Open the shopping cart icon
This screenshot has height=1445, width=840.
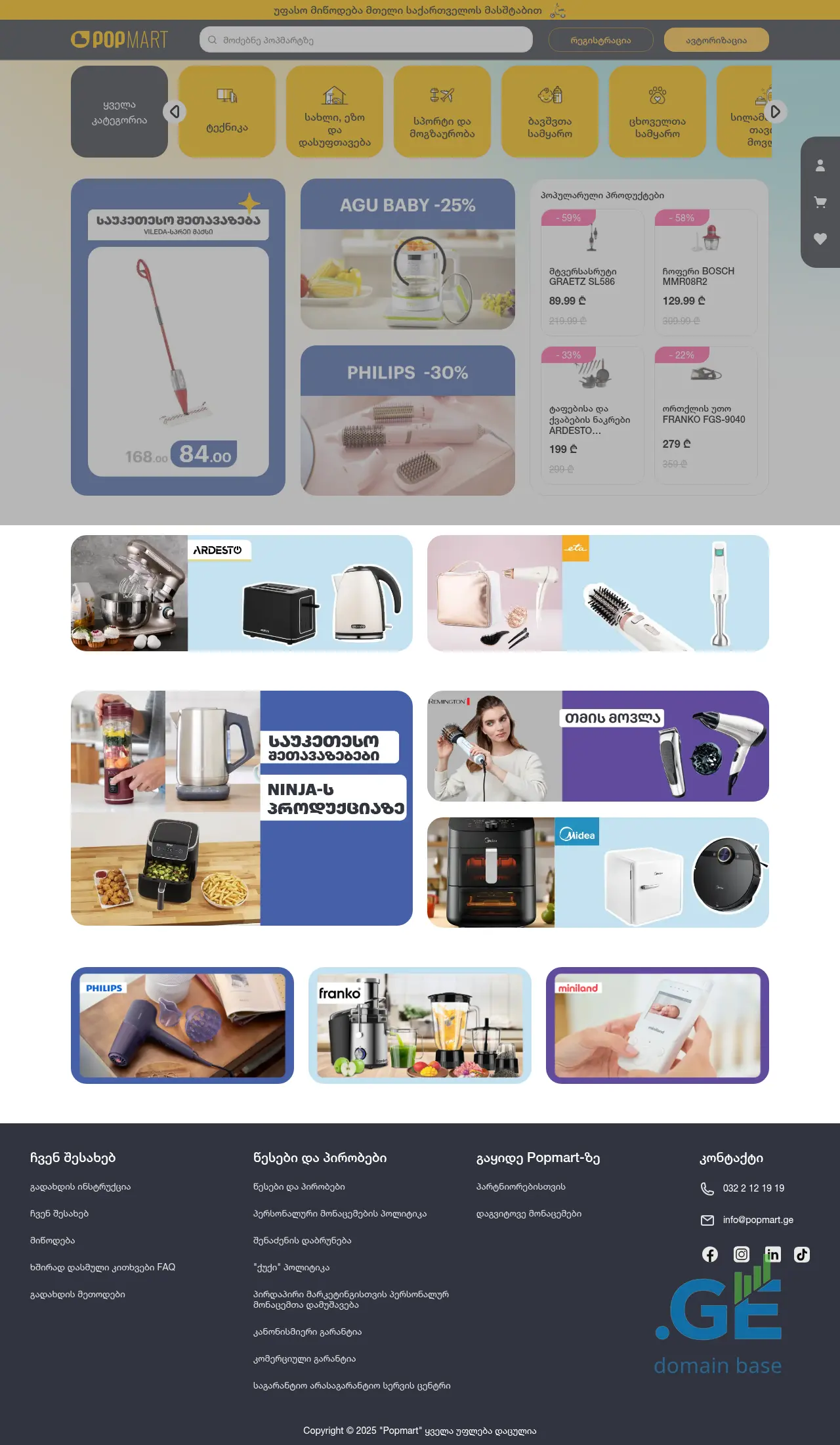(820, 202)
